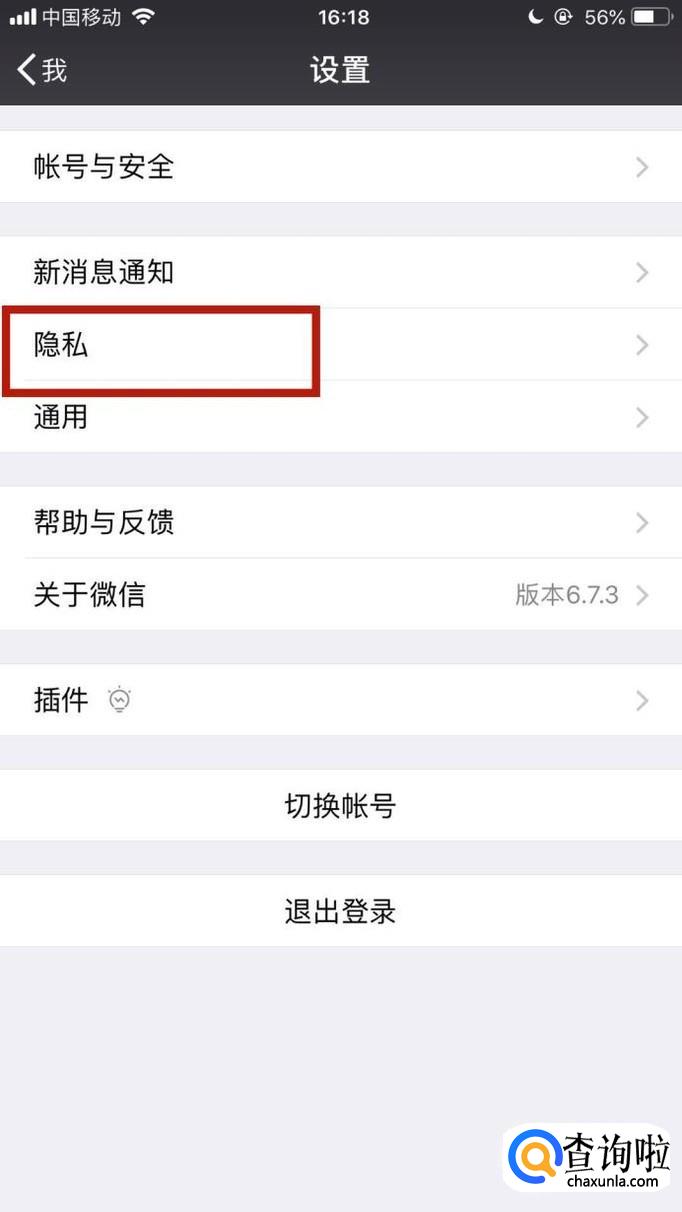
Task: Tap 退出登录 to log out
Action: pos(340,911)
